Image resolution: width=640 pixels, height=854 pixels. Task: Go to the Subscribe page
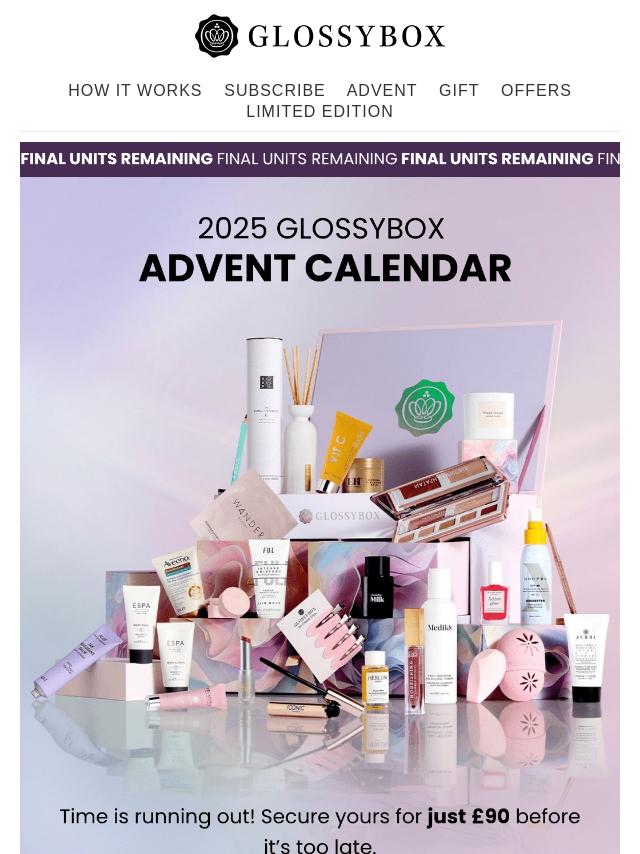pos(275,90)
